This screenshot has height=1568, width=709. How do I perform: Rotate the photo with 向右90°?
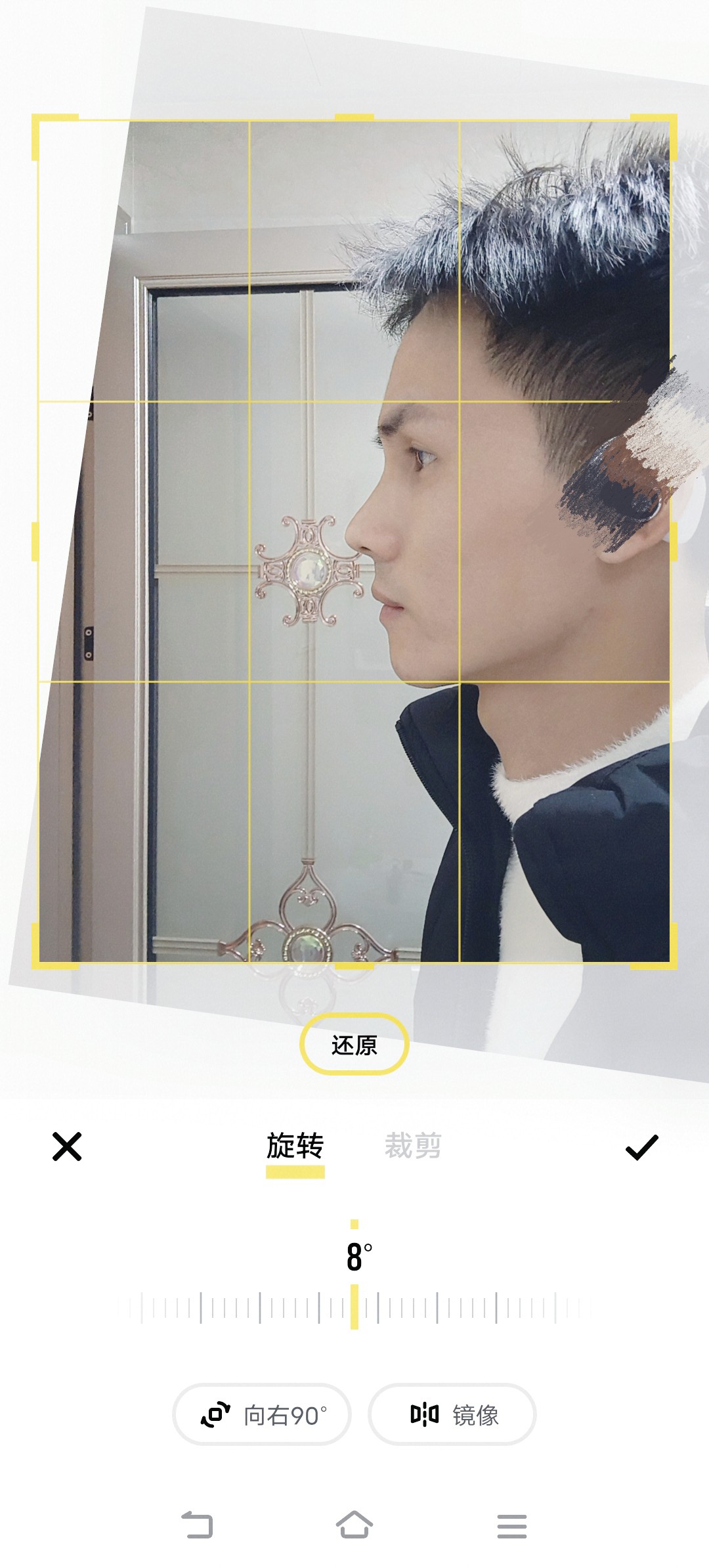pos(262,1414)
